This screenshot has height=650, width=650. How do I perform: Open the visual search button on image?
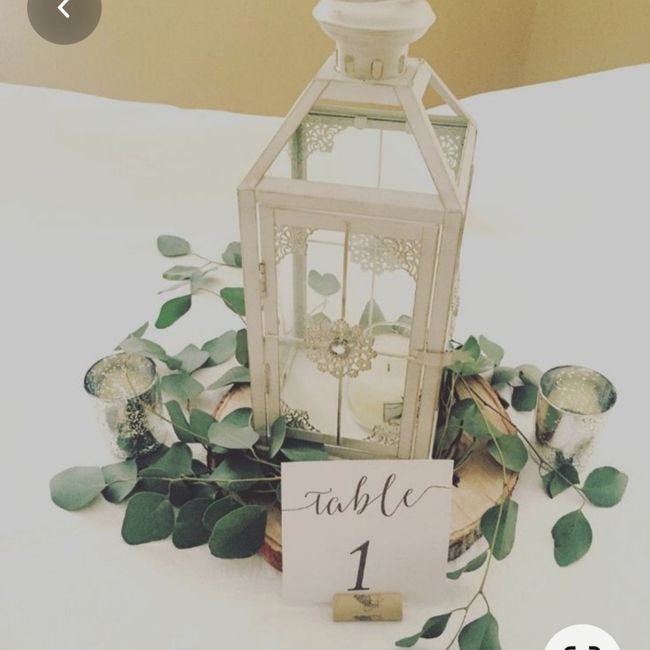tap(581, 640)
